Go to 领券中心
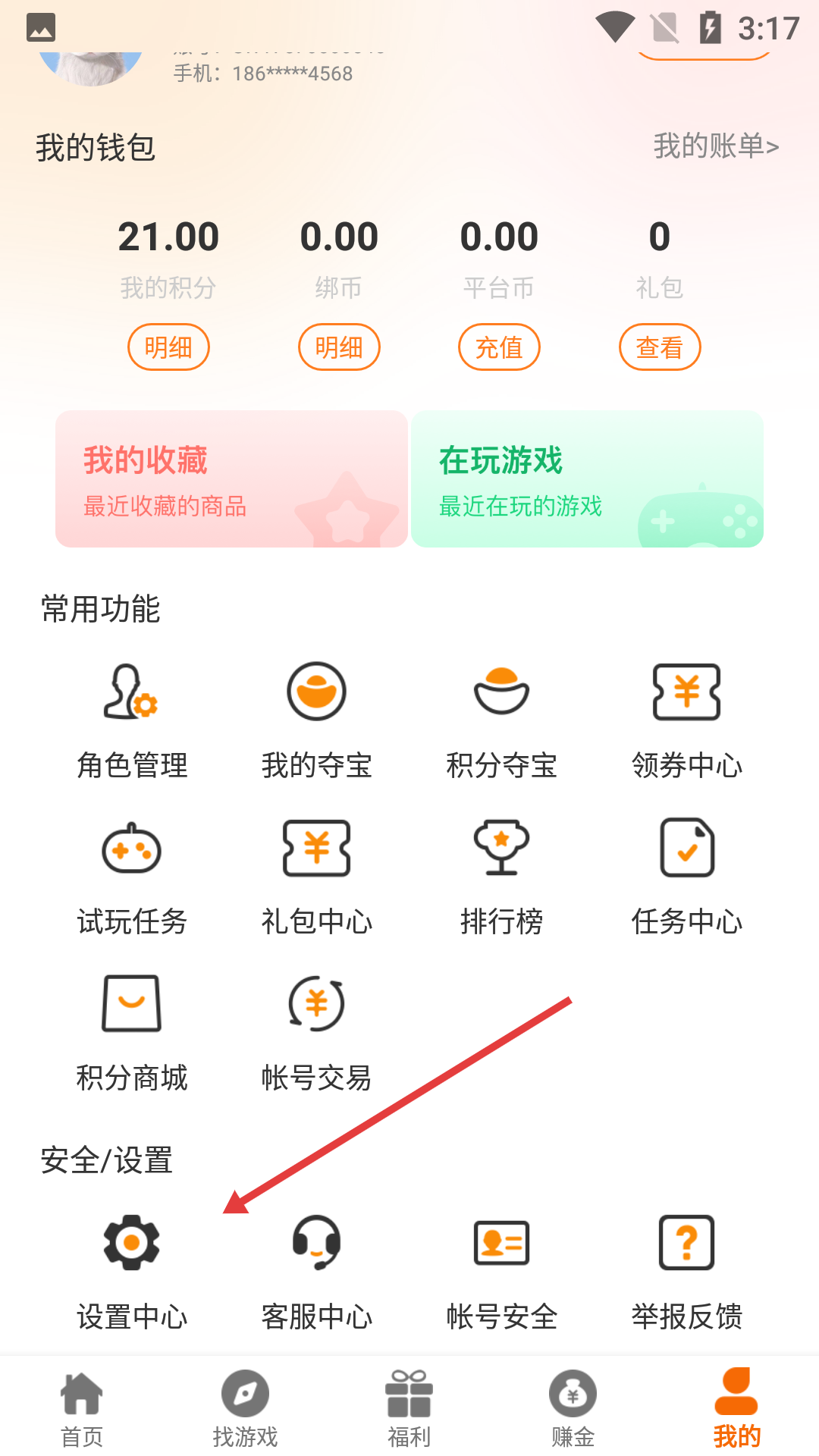819x1456 pixels. [686, 720]
